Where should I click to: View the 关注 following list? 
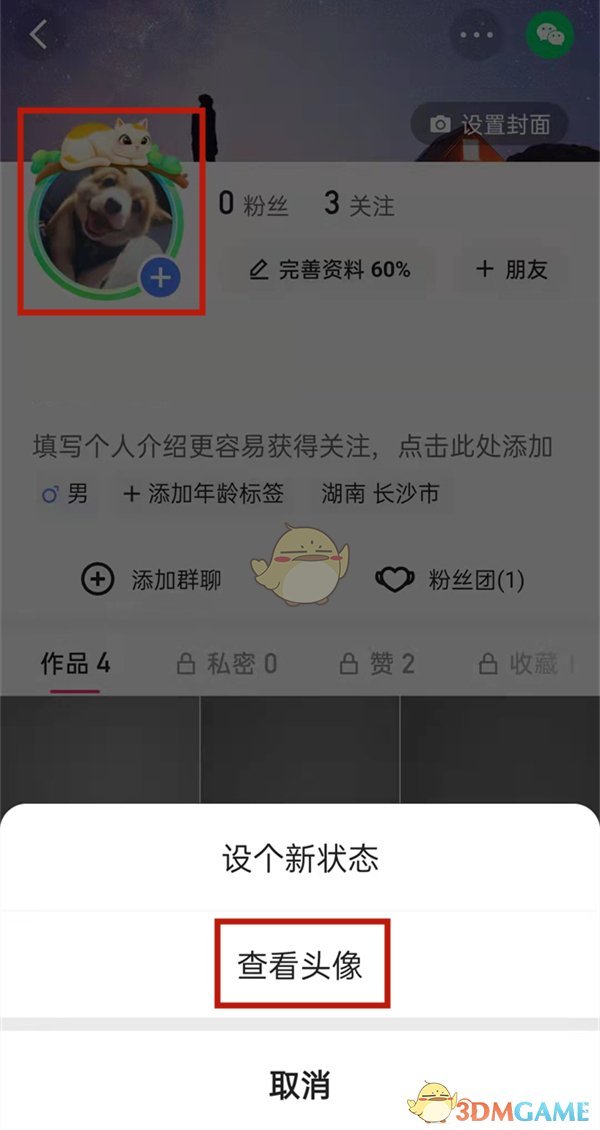[359, 205]
